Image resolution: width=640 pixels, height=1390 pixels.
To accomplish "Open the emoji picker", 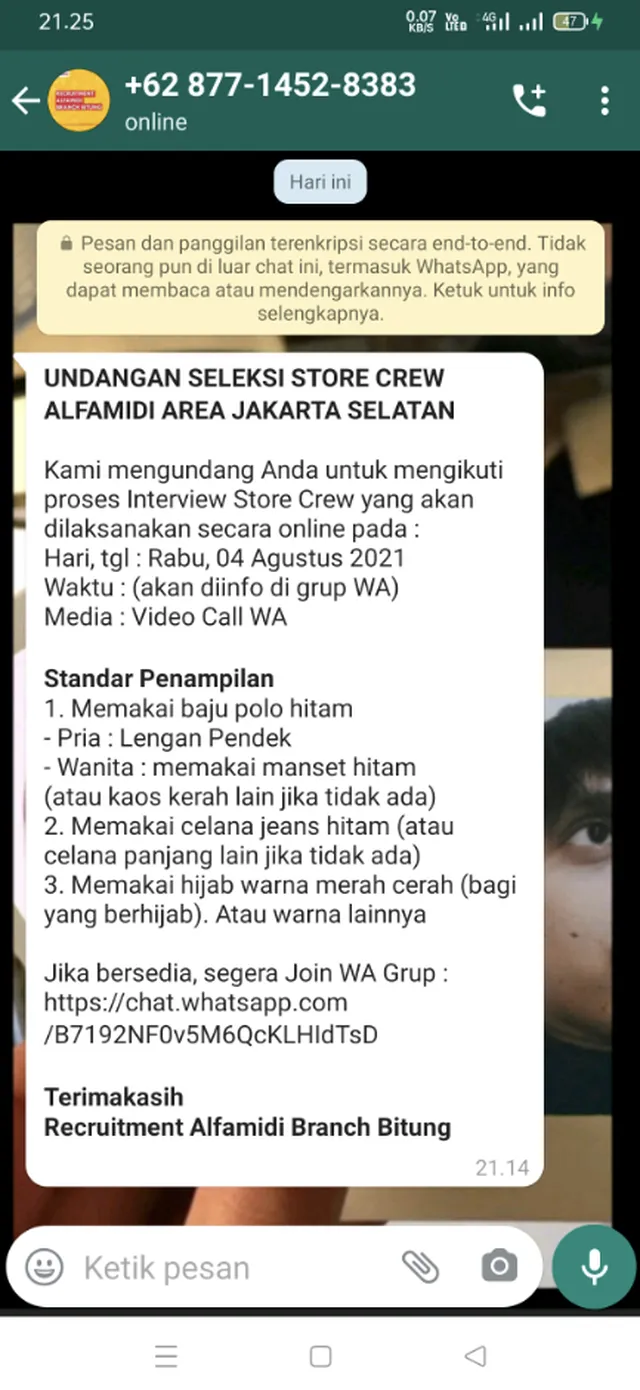I will [44, 1268].
